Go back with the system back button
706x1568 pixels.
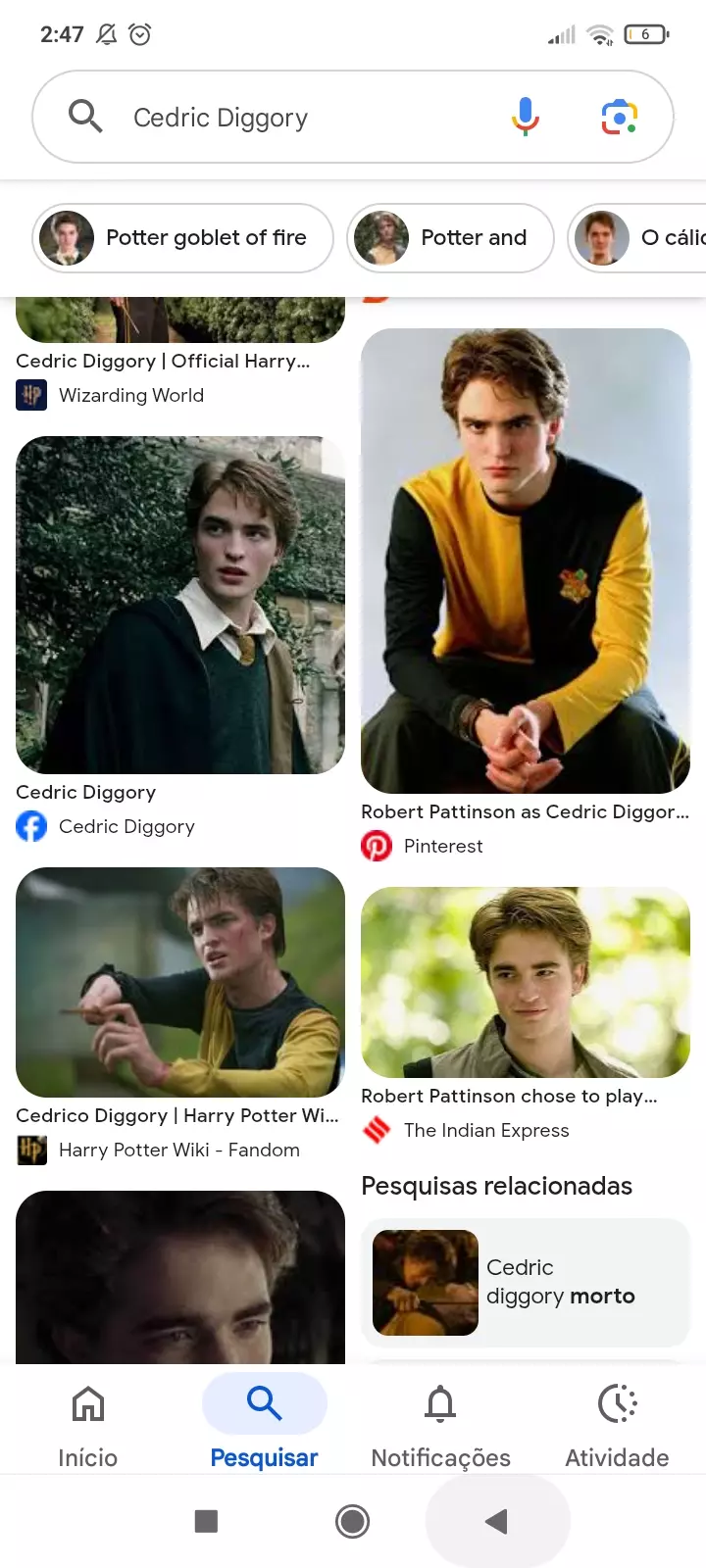497,1521
